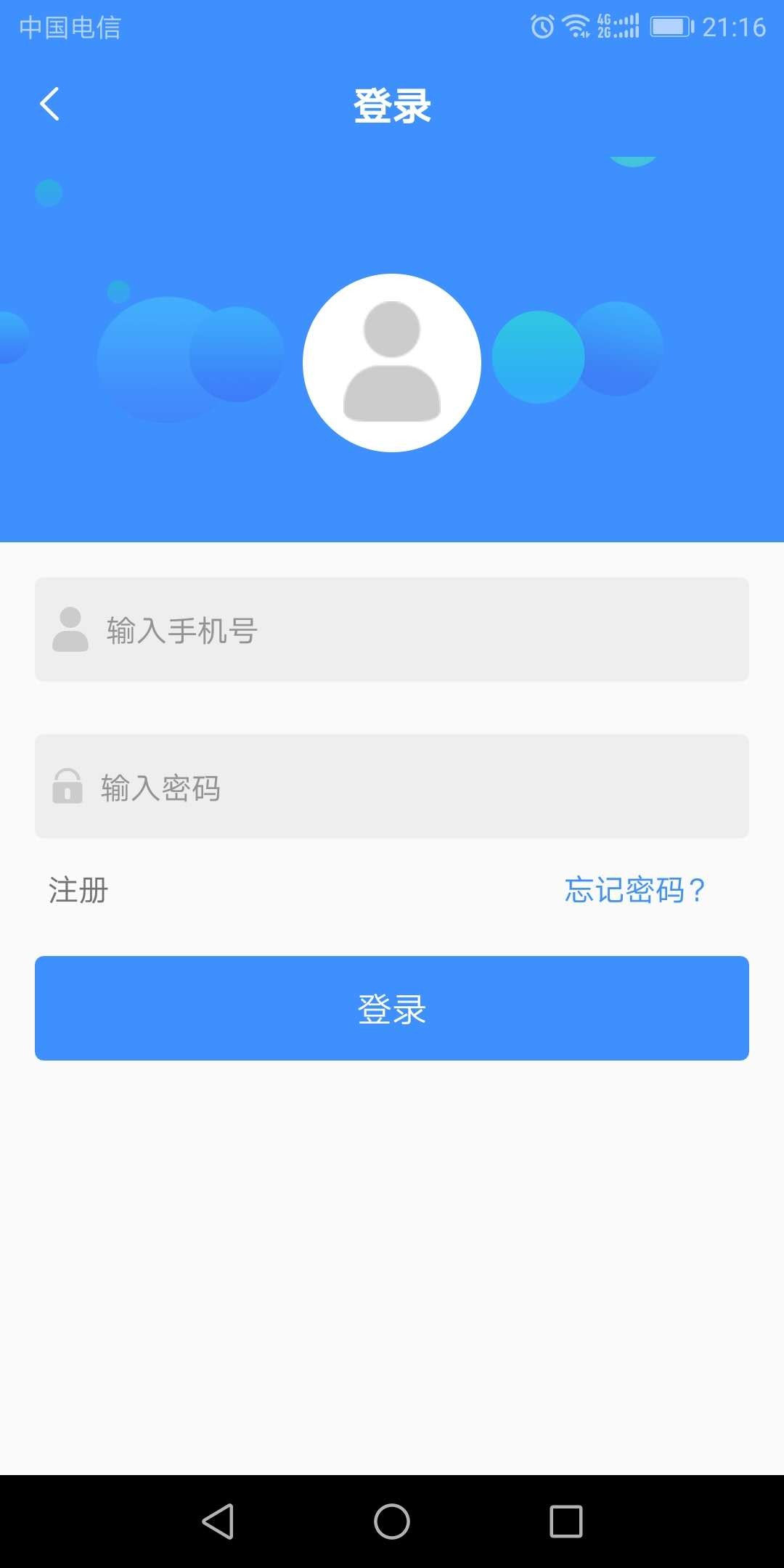This screenshot has width=784, height=1568.
Task: Click the user avatar placeholder image
Action: [x=392, y=361]
